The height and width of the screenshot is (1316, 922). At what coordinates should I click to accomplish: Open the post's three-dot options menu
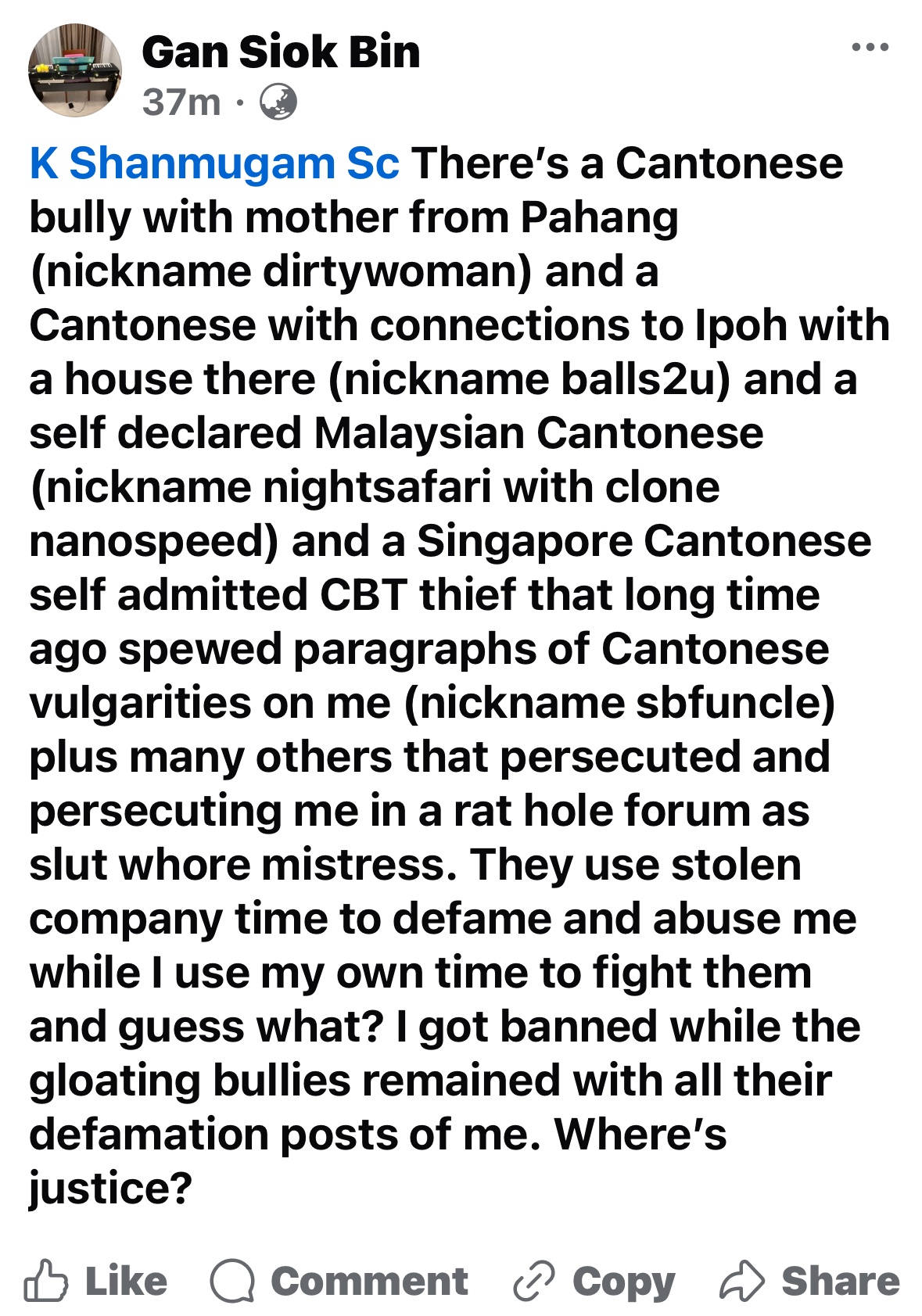pyautogui.click(x=870, y=48)
